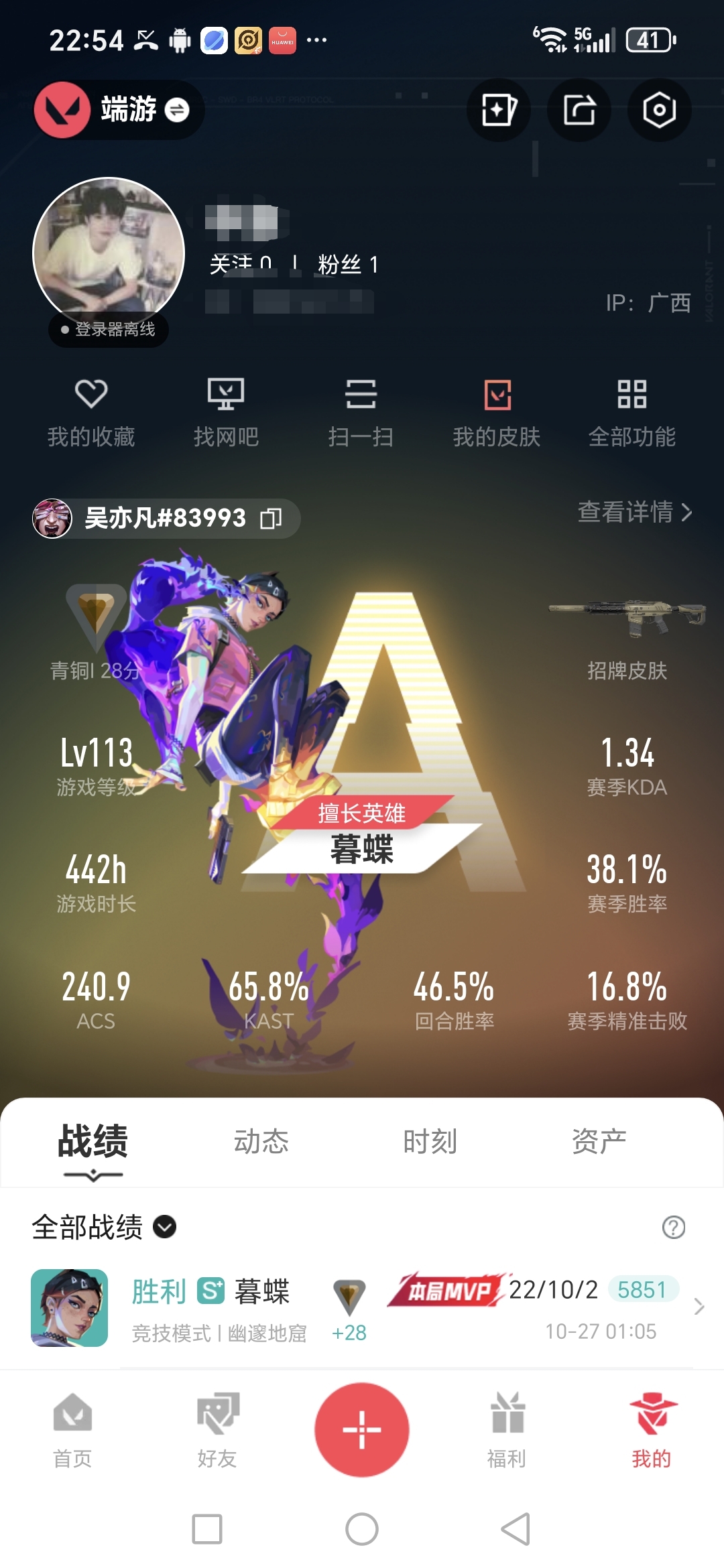Image resolution: width=724 pixels, height=1568 pixels.
Task: Open 全部功能 all functions
Action: pyautogui.click(x=631, y=412)
